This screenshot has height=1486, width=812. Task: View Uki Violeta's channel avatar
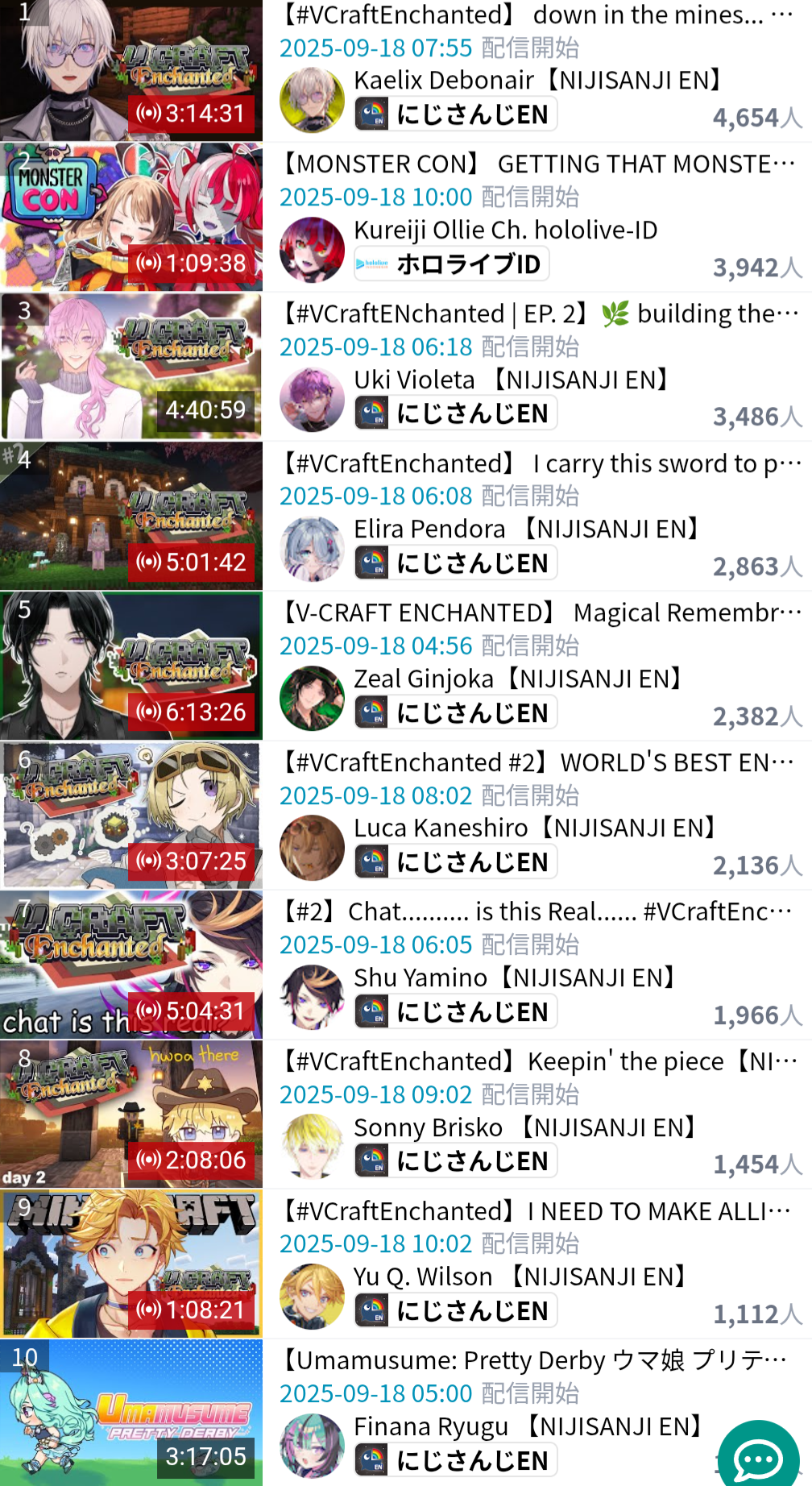point(312,399)
